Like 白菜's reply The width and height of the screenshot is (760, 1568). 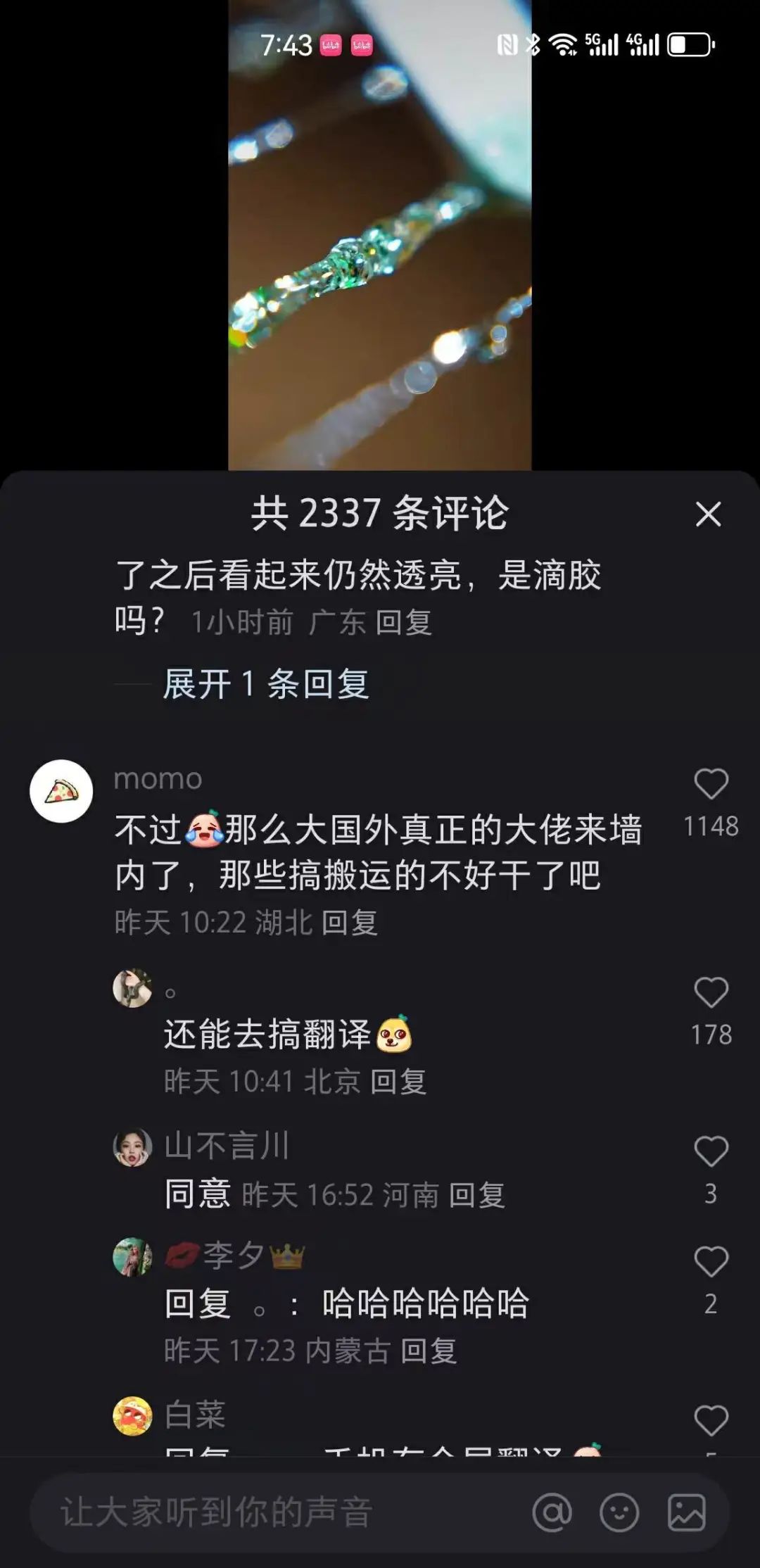[x=711, y=1420]
